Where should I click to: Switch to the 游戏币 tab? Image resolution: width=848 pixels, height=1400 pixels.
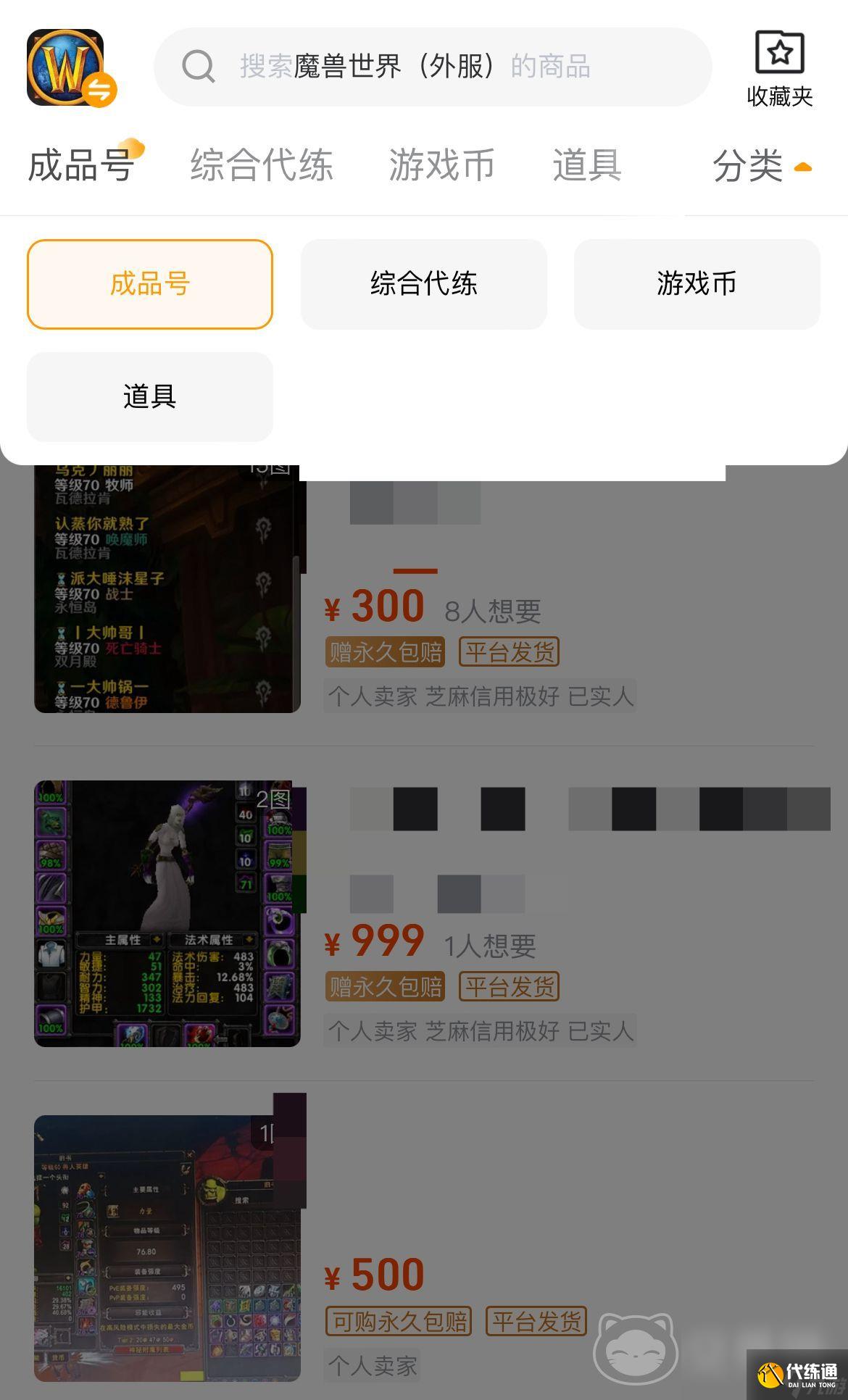click(x=442, y=165)
